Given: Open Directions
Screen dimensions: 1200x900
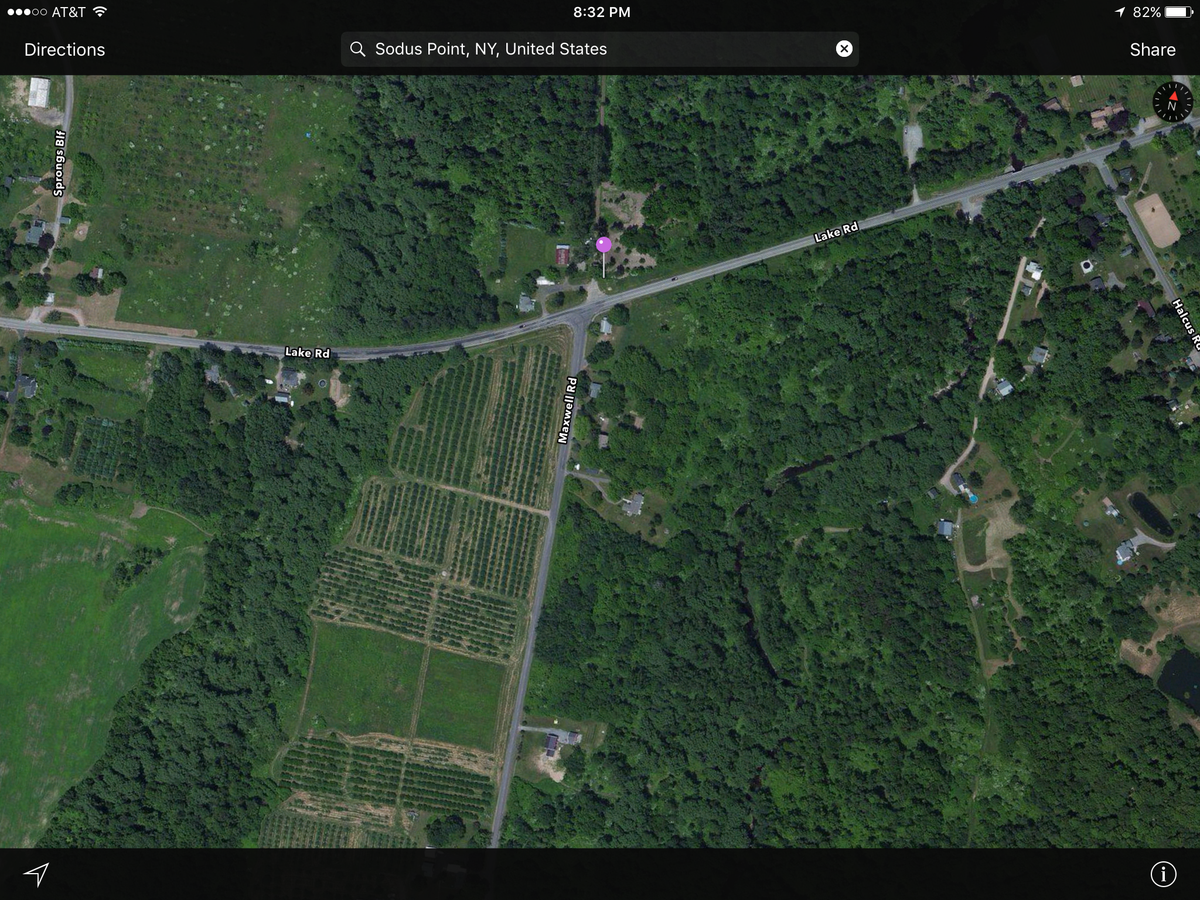Looking at the screenshot, I should click(64, 49).
